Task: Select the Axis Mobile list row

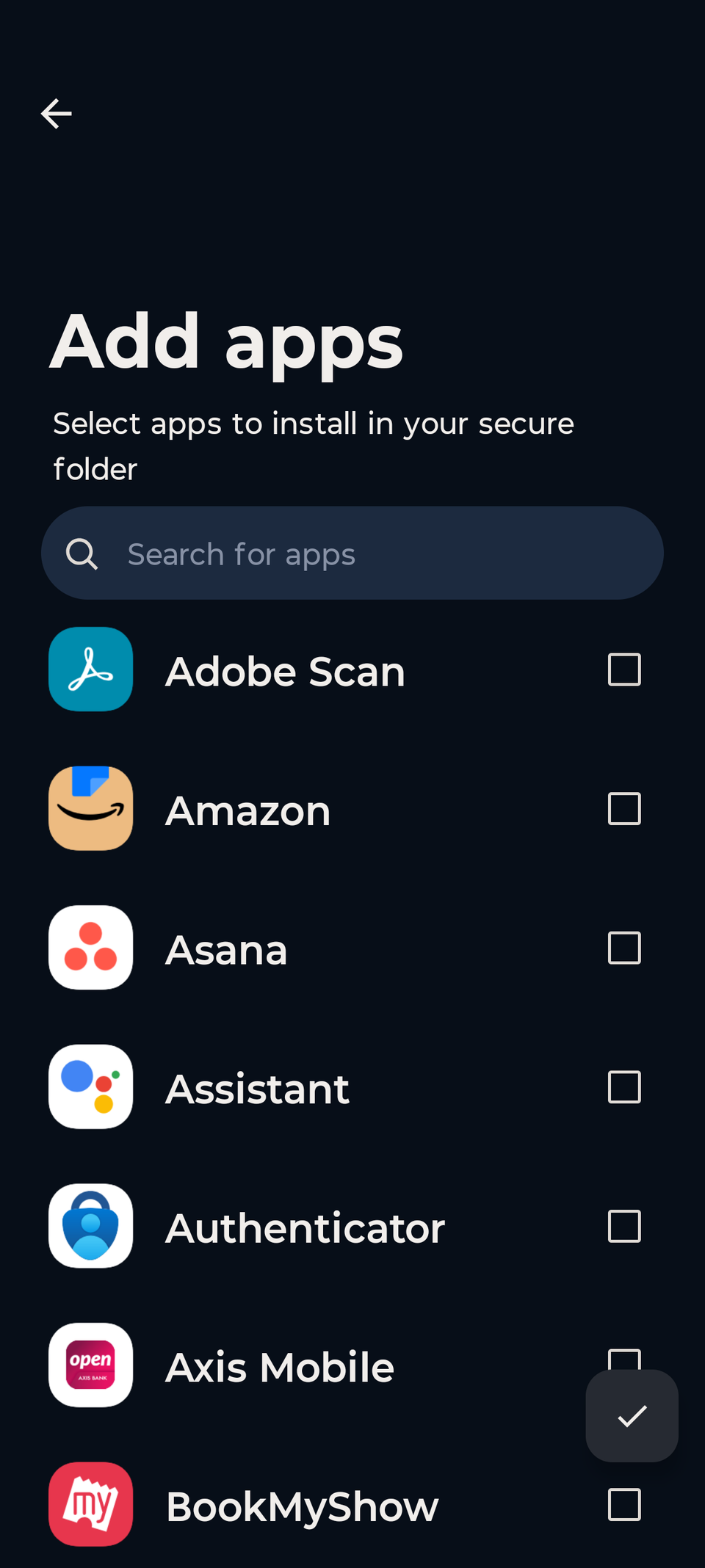Action: pos(330,1365)
